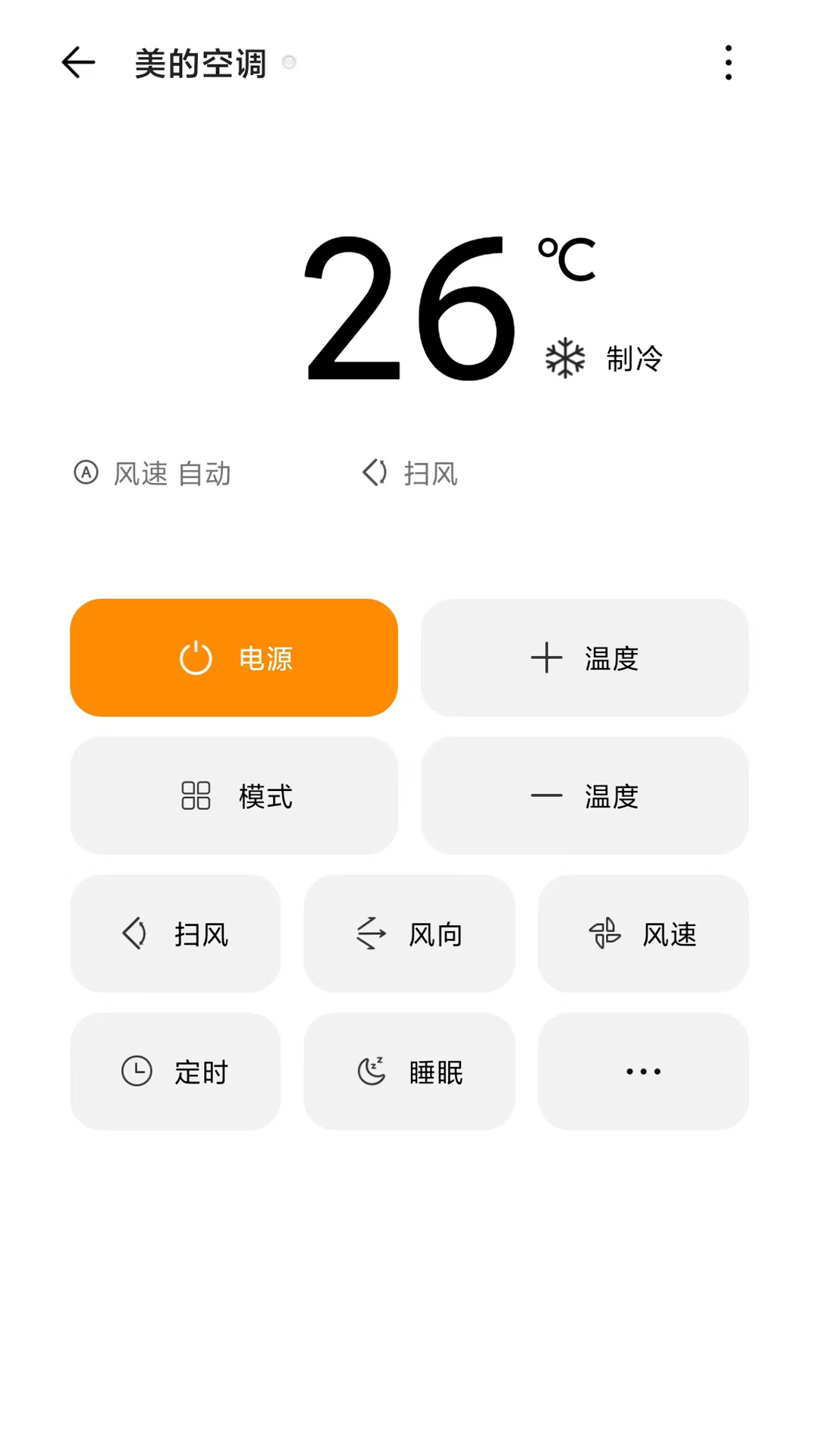This screenshot has width=819, height=1456.
Task: Turn off the AC with 电源 button
Action: point(234,658)
